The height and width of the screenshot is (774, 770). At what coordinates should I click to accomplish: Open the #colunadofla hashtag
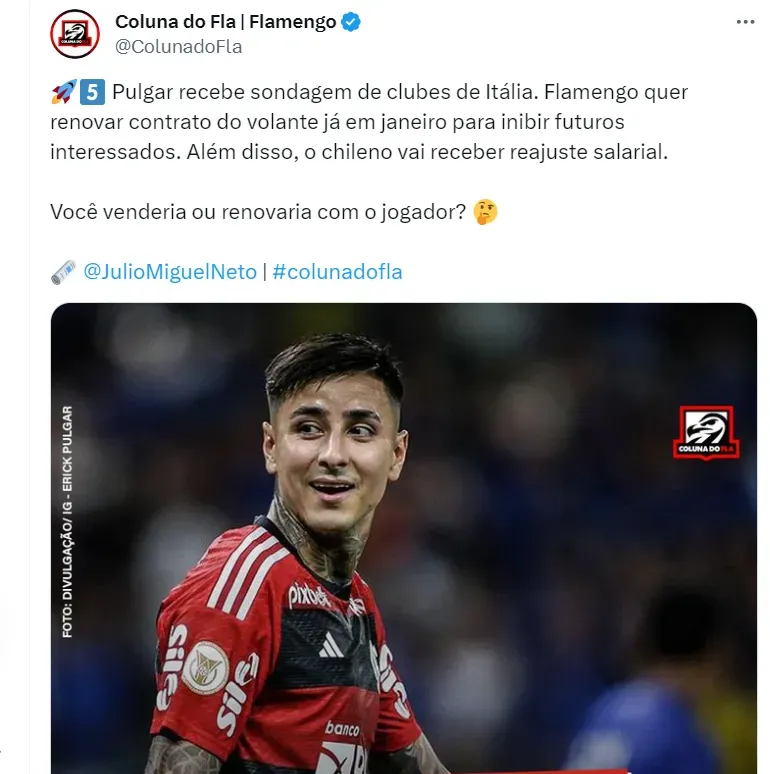[337, 271]
